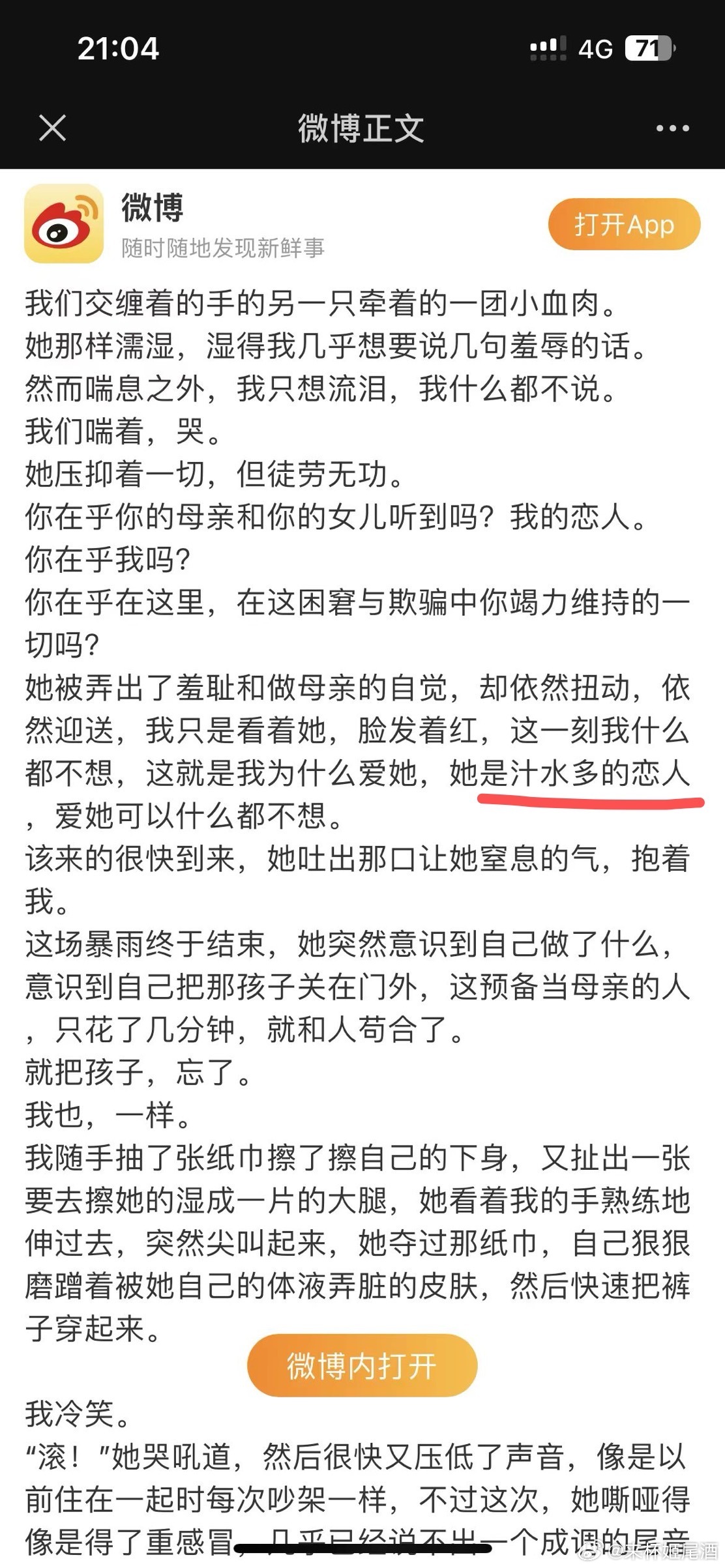This screenshot has height=1568, width=725.
Task: Open the 微博 app banner
Action: tap(64, 224)
